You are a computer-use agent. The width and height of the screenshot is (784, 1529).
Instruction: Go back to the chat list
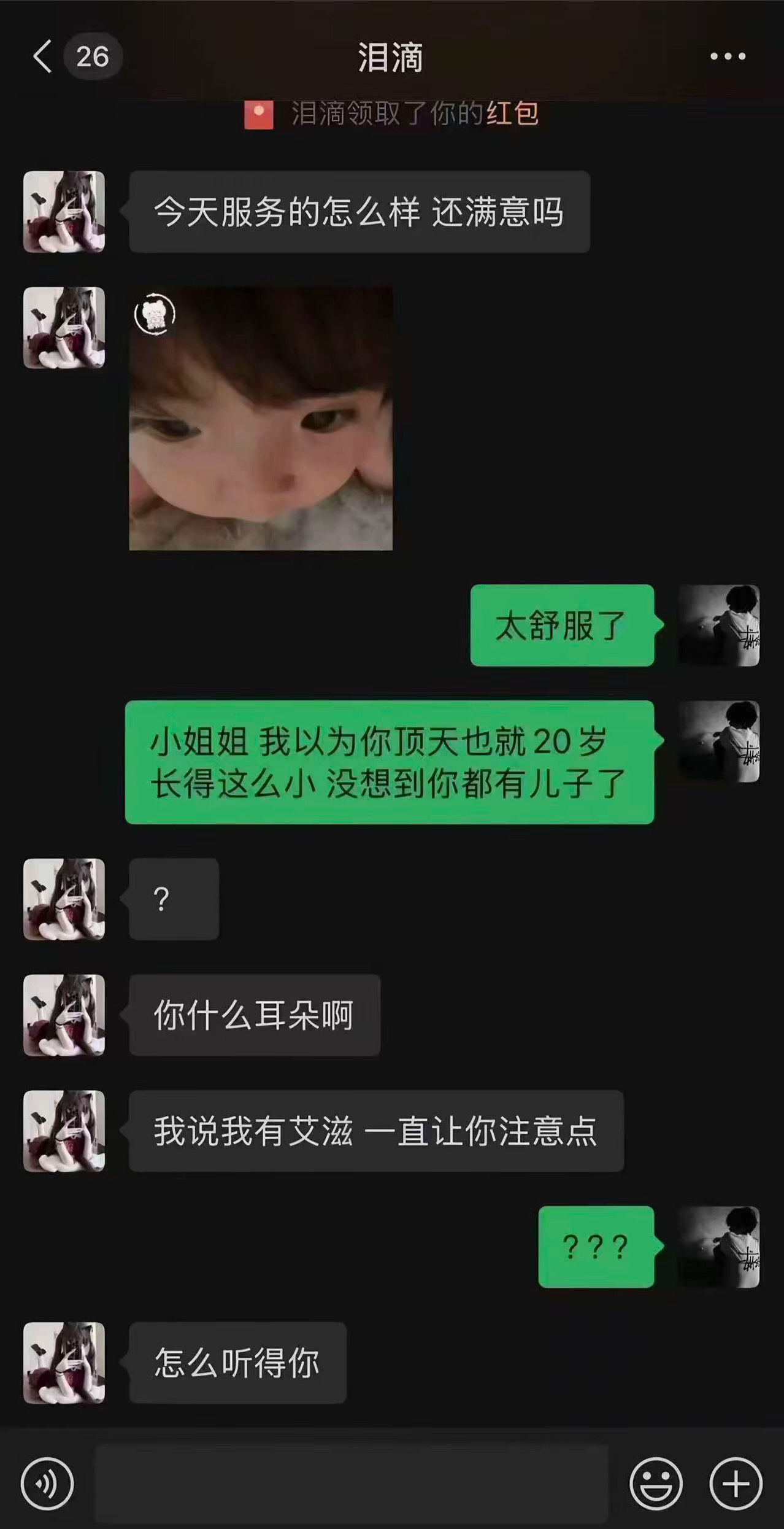pos(43,56)
